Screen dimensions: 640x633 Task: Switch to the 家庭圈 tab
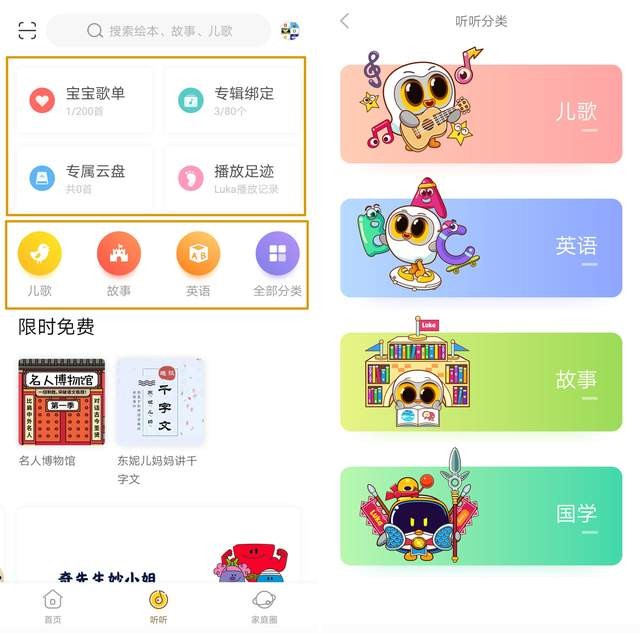pos(264,606)
